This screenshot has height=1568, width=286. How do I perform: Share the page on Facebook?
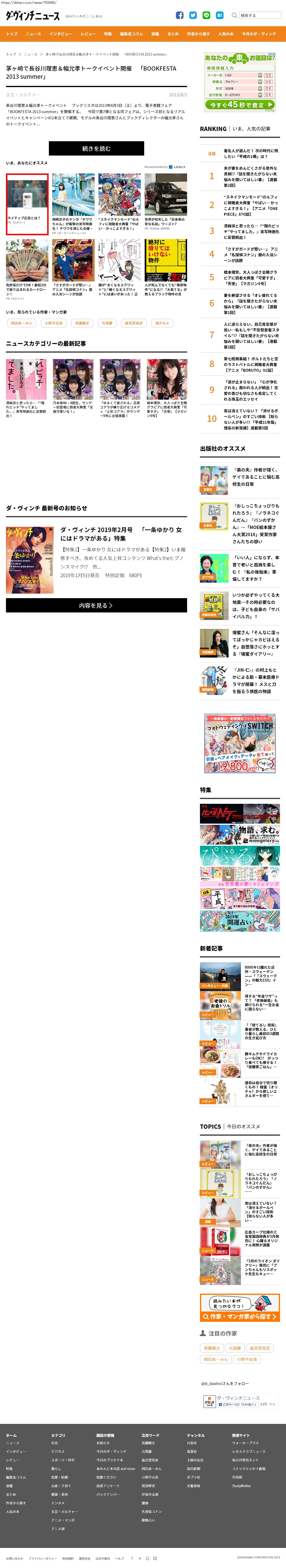coord(179,15)
